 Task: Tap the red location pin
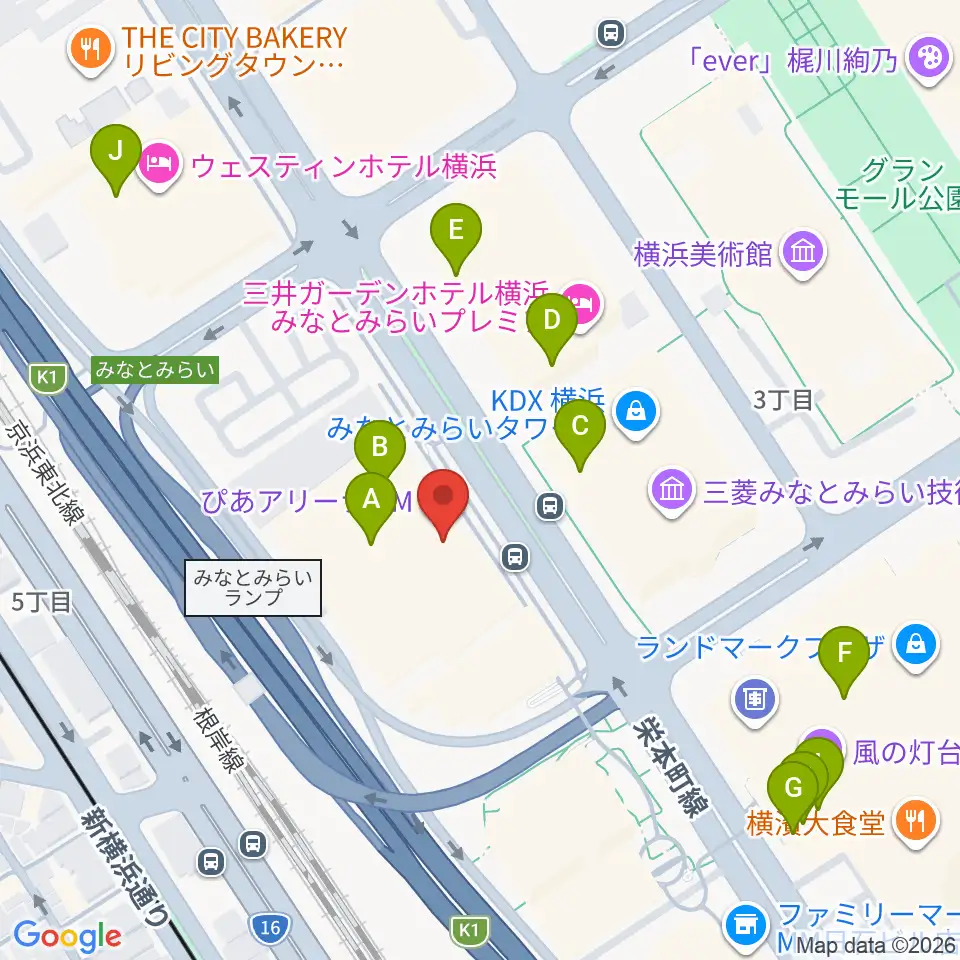443,505
